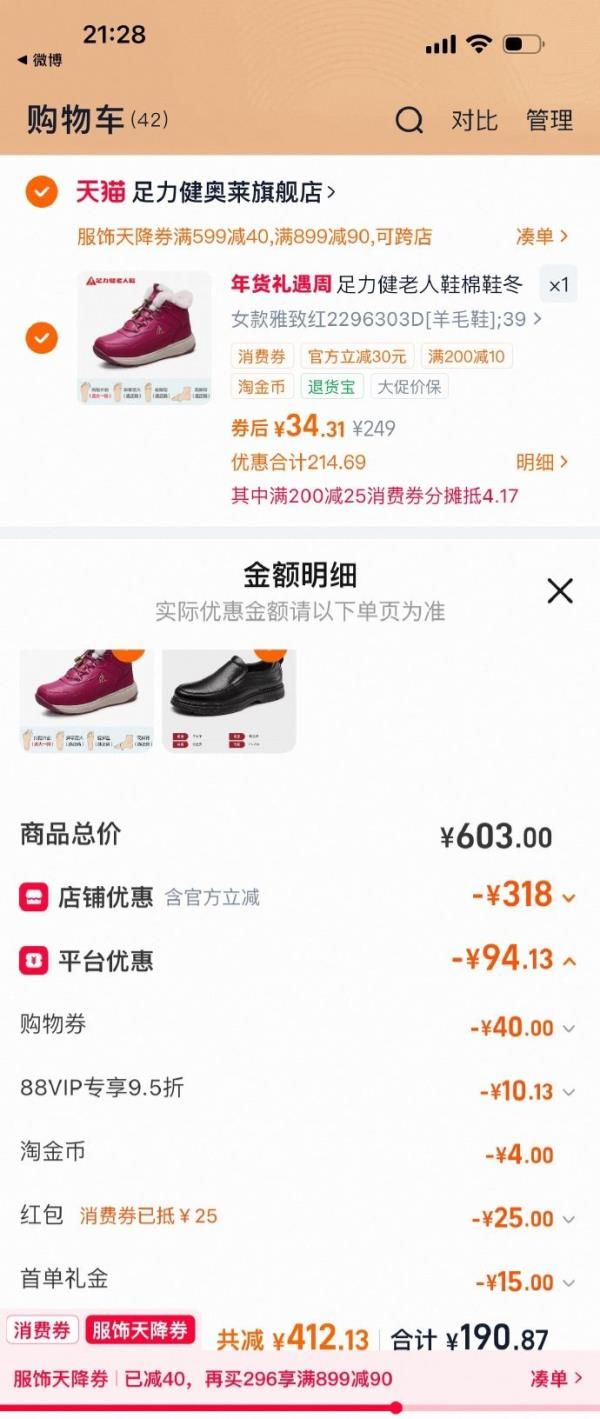Uncheck the 足力健奥莱旗舰店 store checkbox
The height and width of the screenshot is (1419, 600).
tap(41, 191)
